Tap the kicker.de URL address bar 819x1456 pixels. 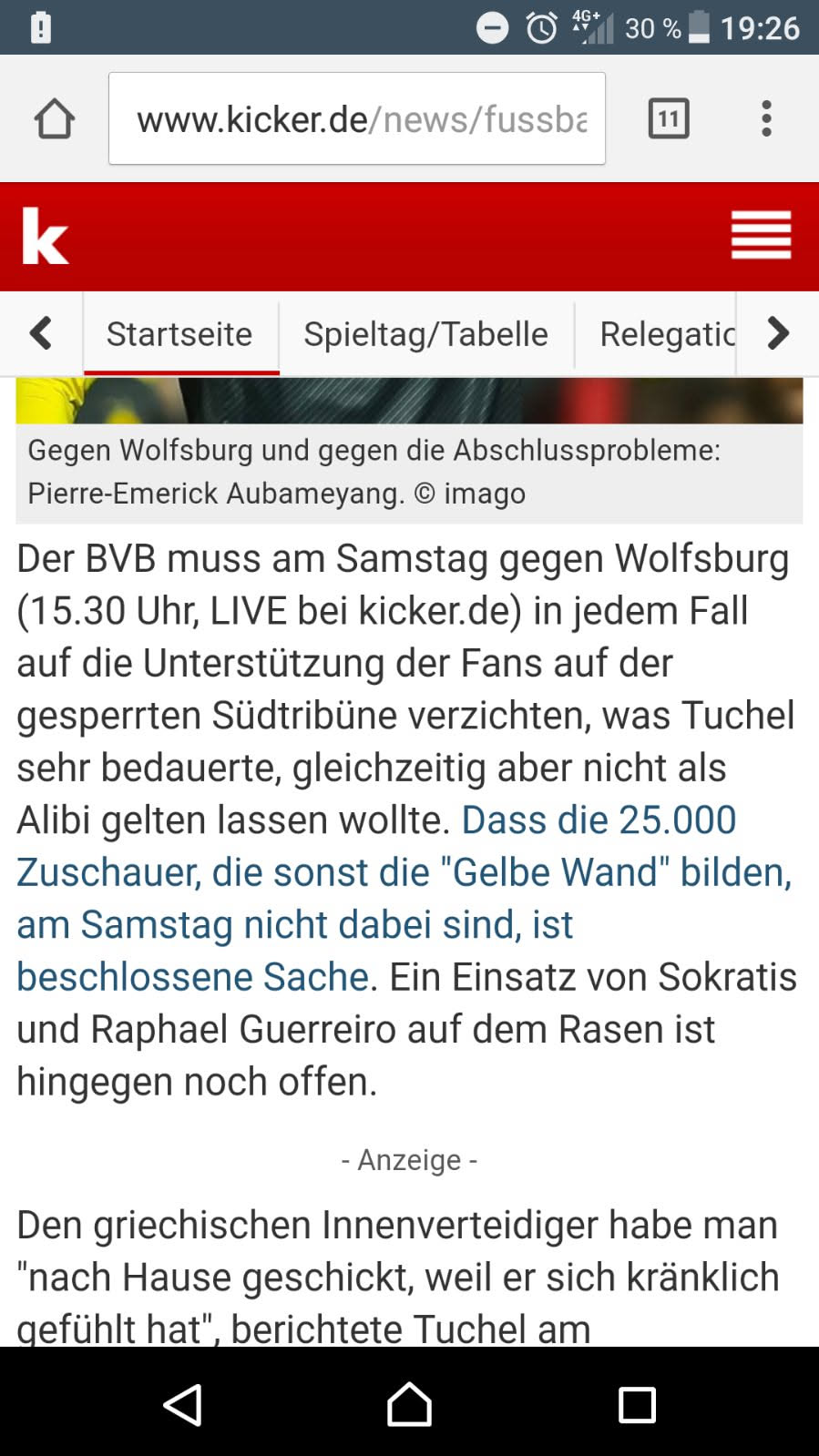(x=357, y=118)
